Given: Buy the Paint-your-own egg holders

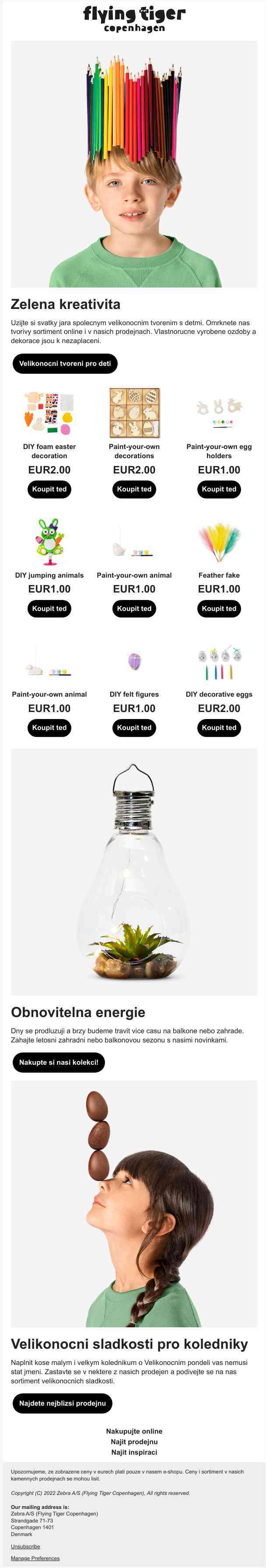Looking at the screenshot, I should click(x=218, y=489).
